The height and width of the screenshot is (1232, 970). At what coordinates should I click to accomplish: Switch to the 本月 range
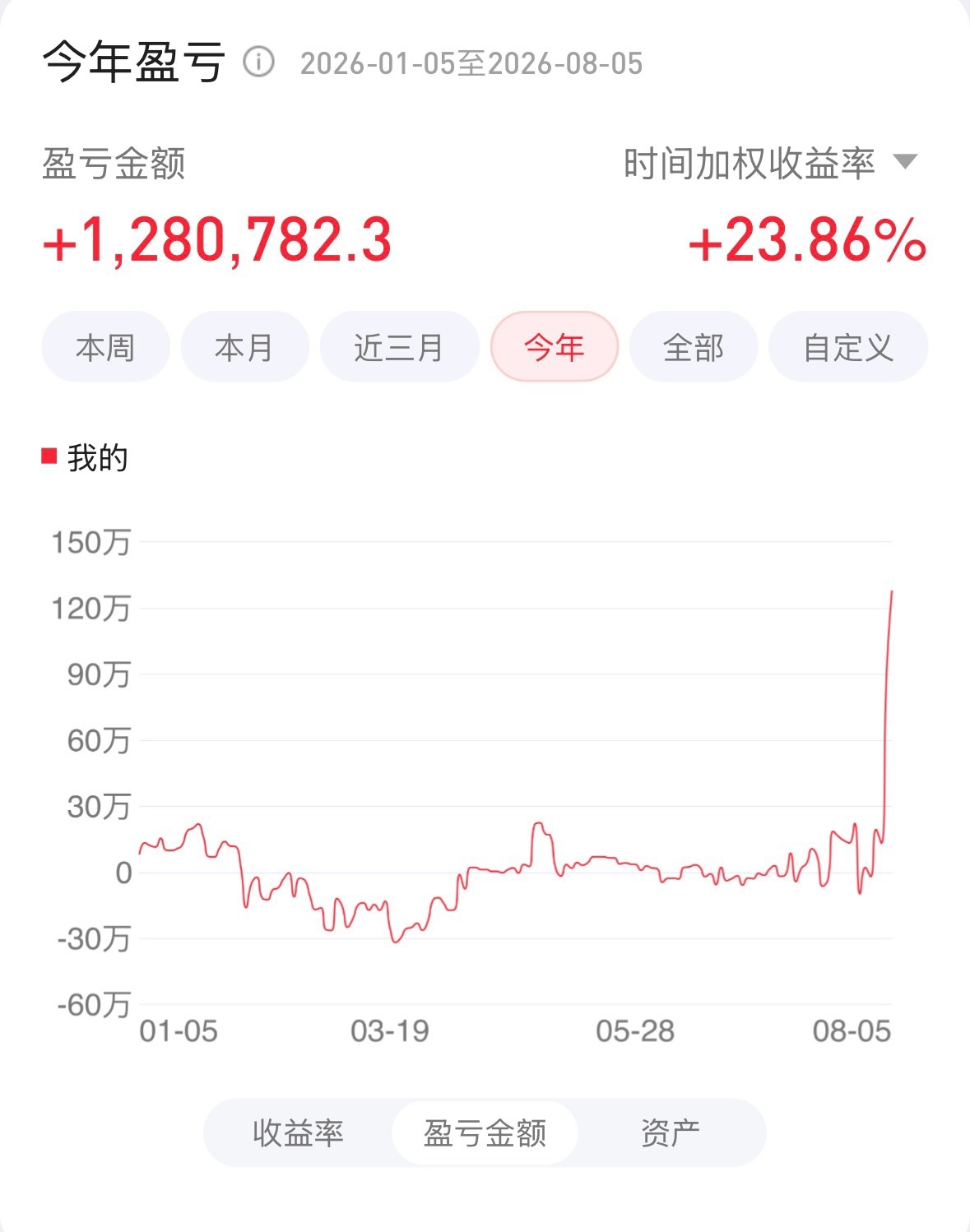tap(244, 347)
